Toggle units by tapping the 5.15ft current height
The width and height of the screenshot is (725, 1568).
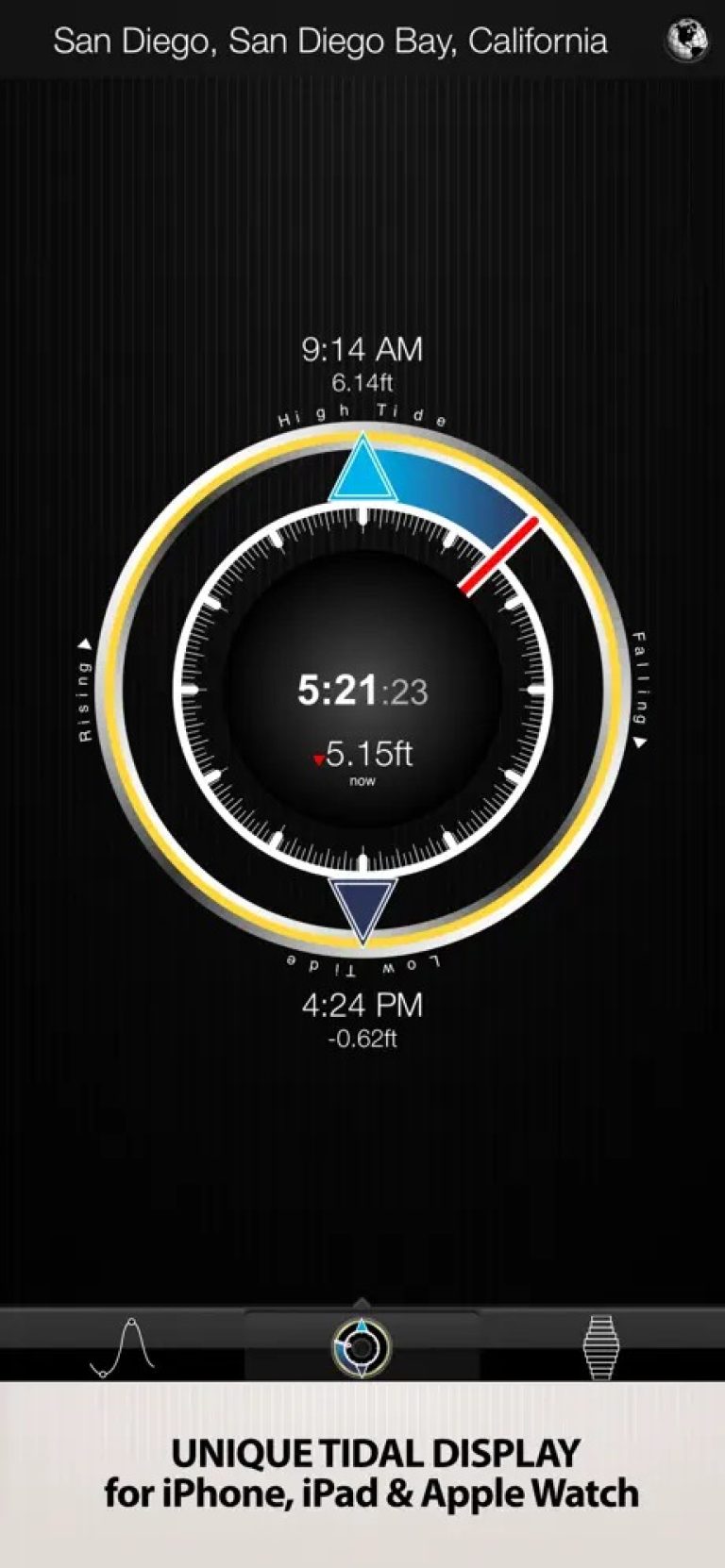368,755
